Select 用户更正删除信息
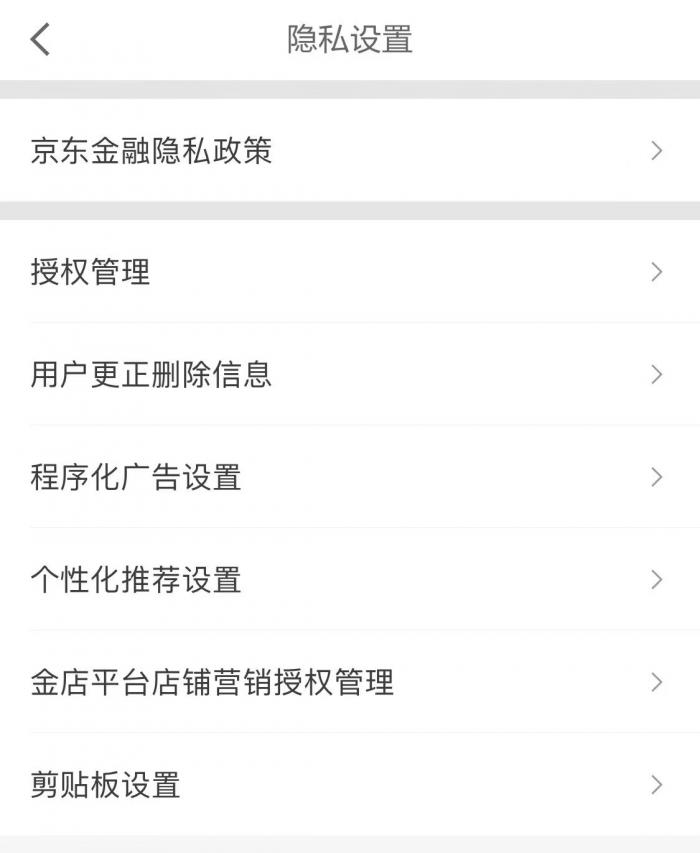The width and height of the screenshot is (700, 853). click(350, 374)
